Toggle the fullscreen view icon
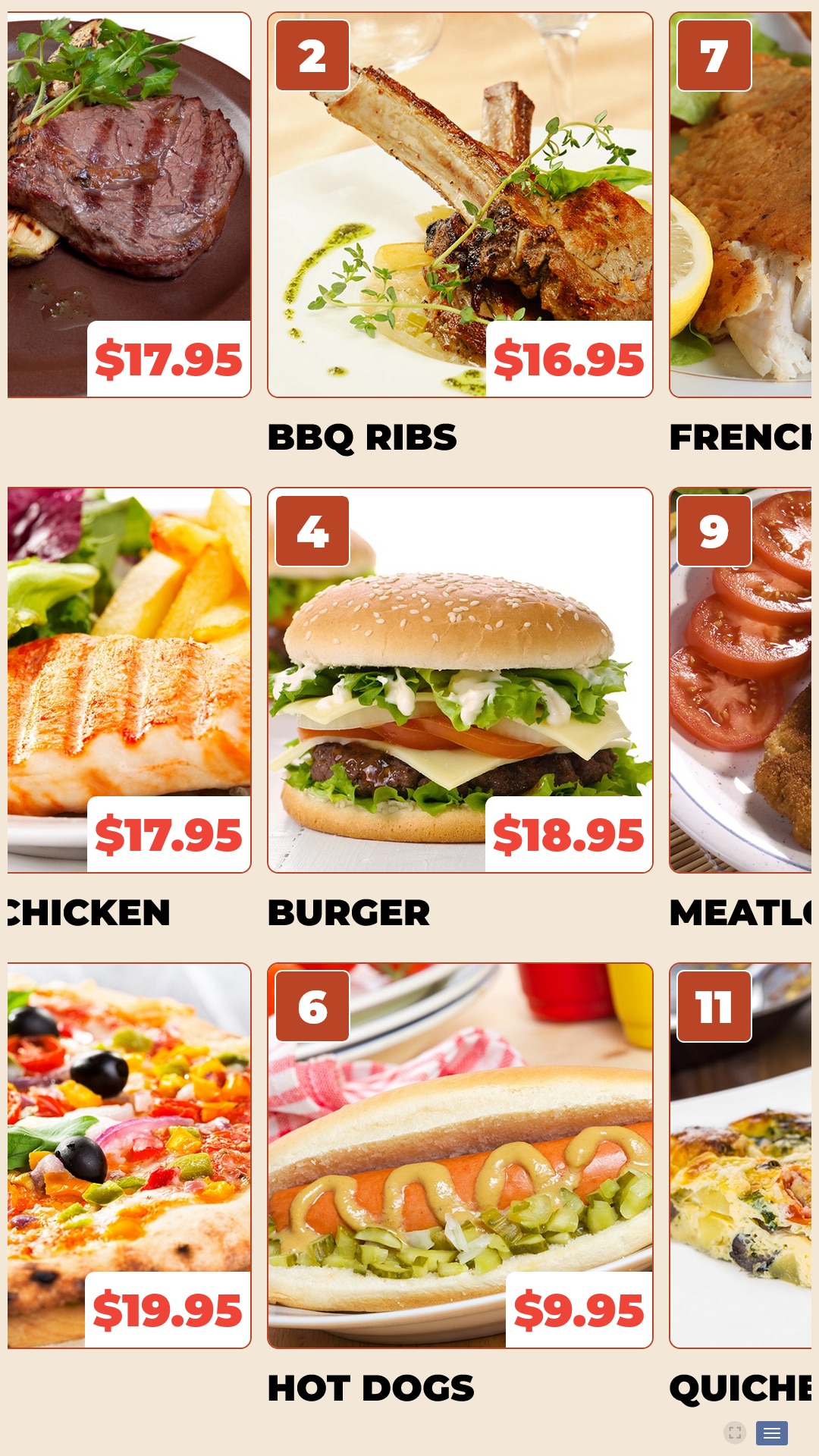 pos(735,1432)
